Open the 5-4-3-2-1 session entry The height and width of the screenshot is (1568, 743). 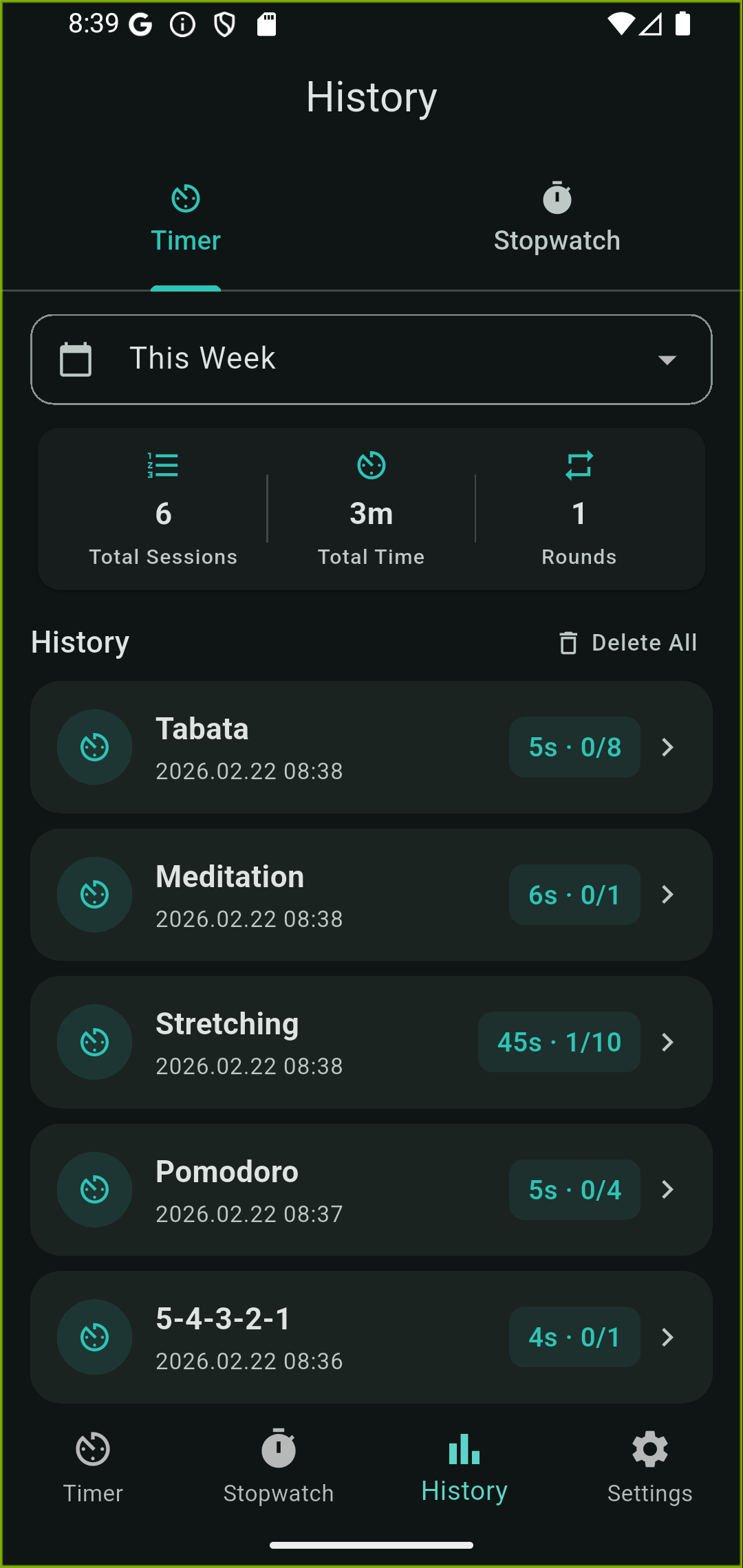pyautogui.click(x=371, y=1336)
